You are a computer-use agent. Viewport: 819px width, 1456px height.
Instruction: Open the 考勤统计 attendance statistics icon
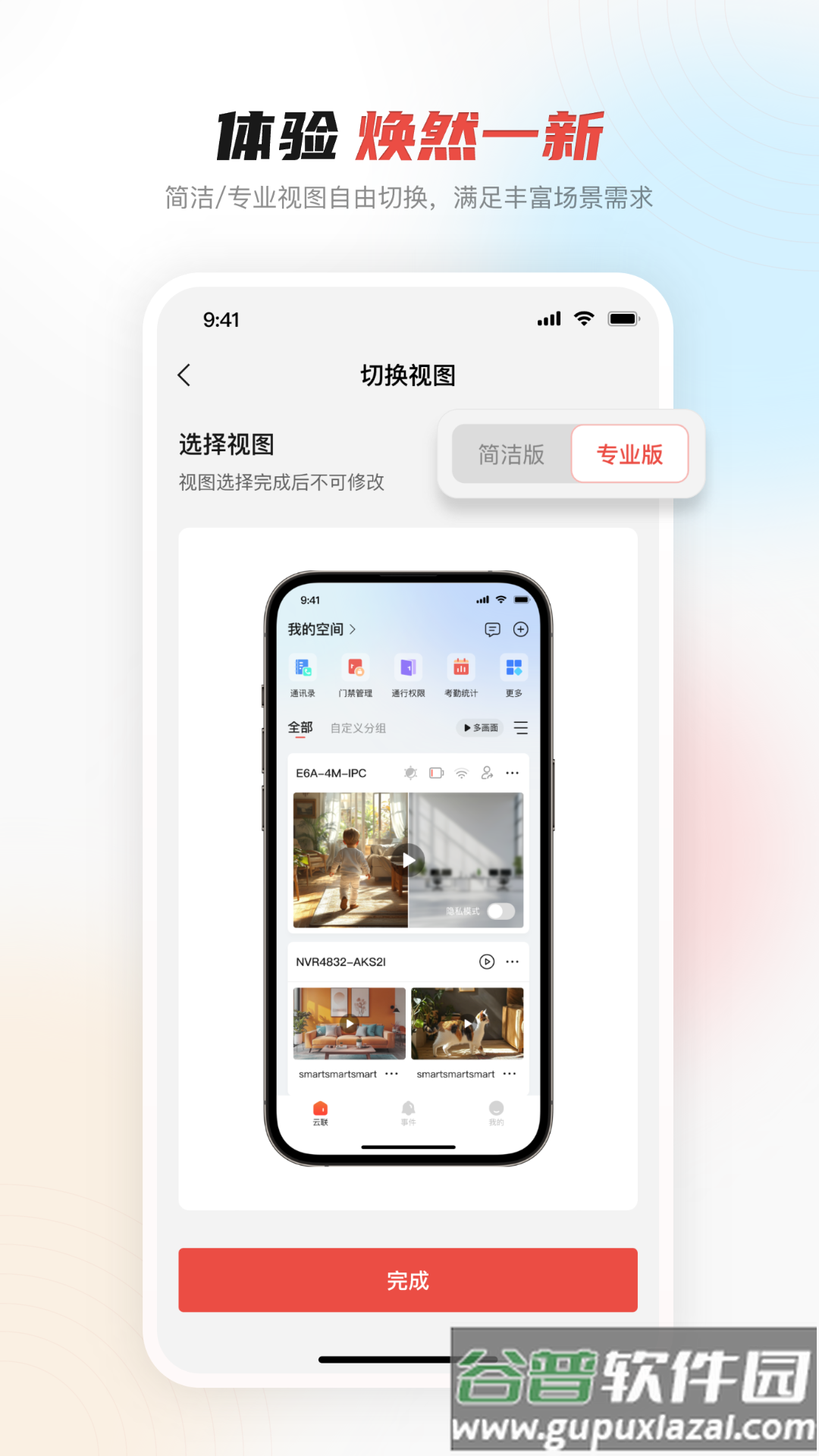pyautogui.click(x=461, y=667)
